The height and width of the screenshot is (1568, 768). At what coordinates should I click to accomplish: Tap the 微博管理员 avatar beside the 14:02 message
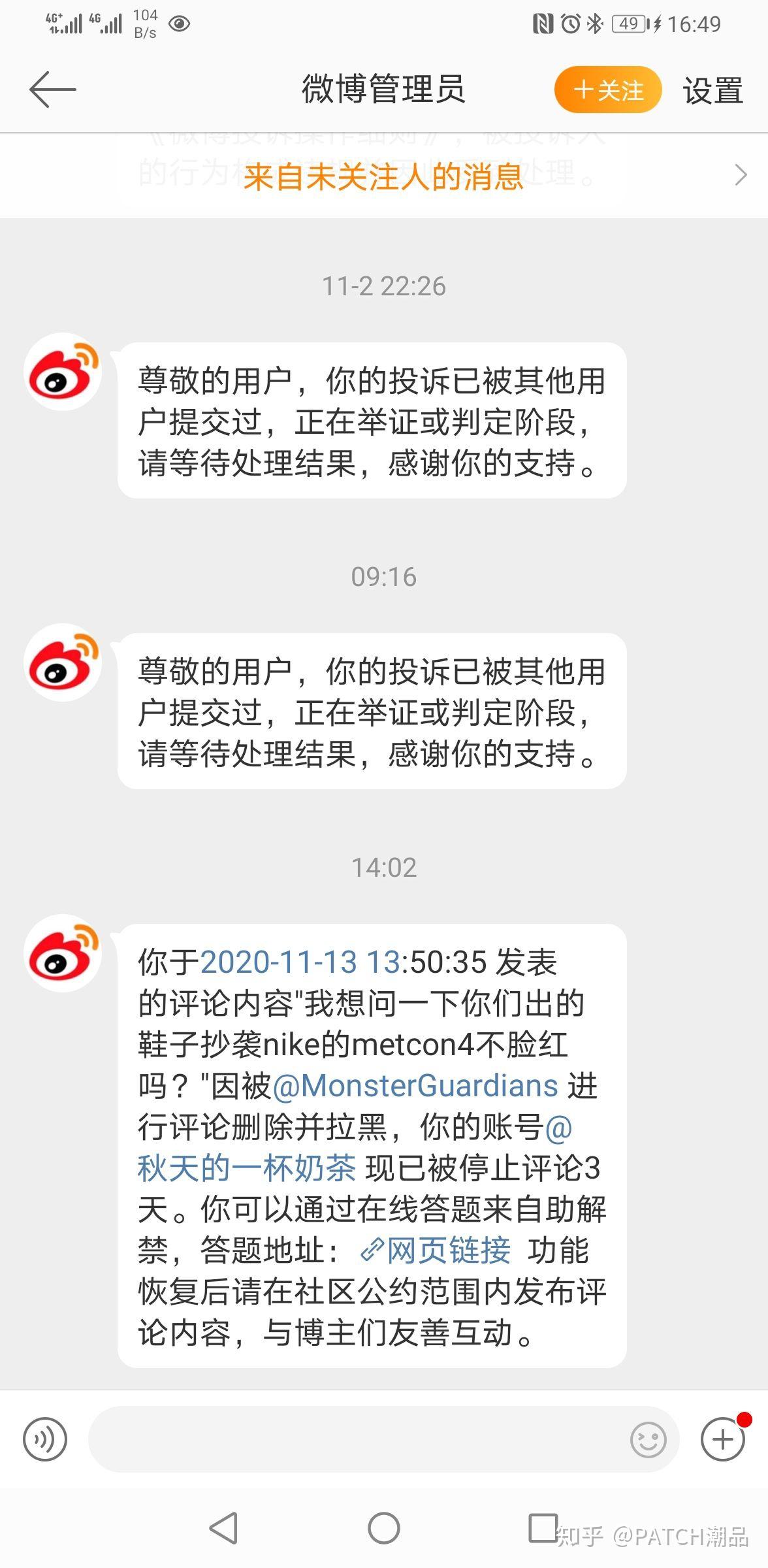point(63,953)
